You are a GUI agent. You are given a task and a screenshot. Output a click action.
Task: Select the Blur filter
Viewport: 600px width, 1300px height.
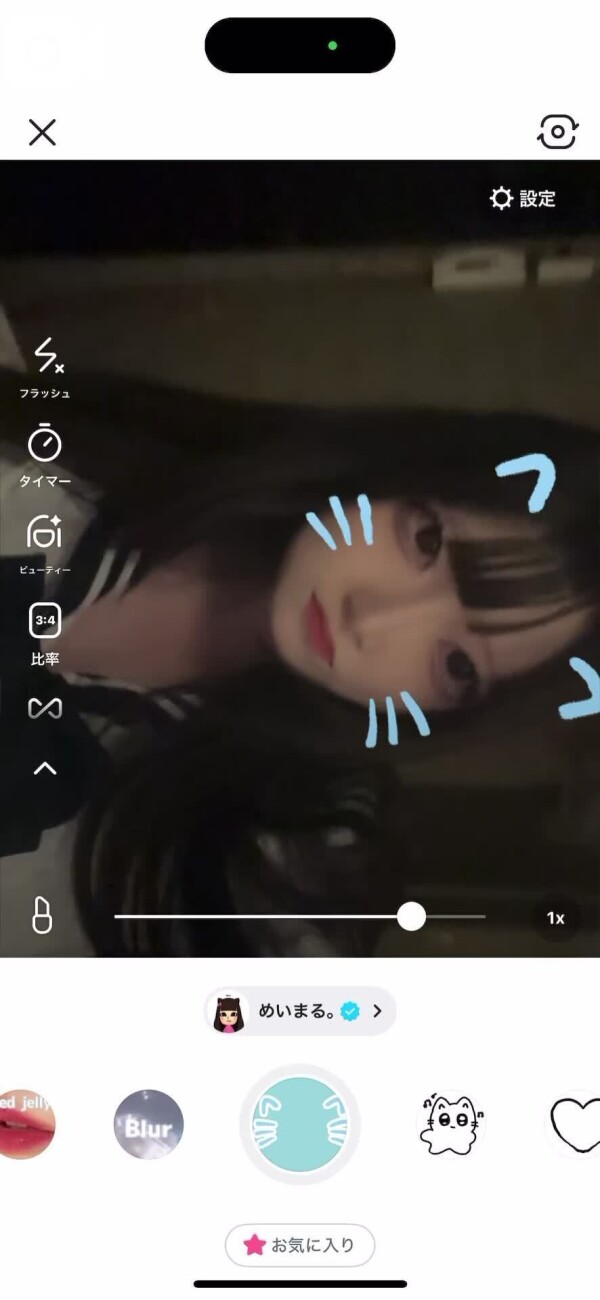click(149, 1125)
